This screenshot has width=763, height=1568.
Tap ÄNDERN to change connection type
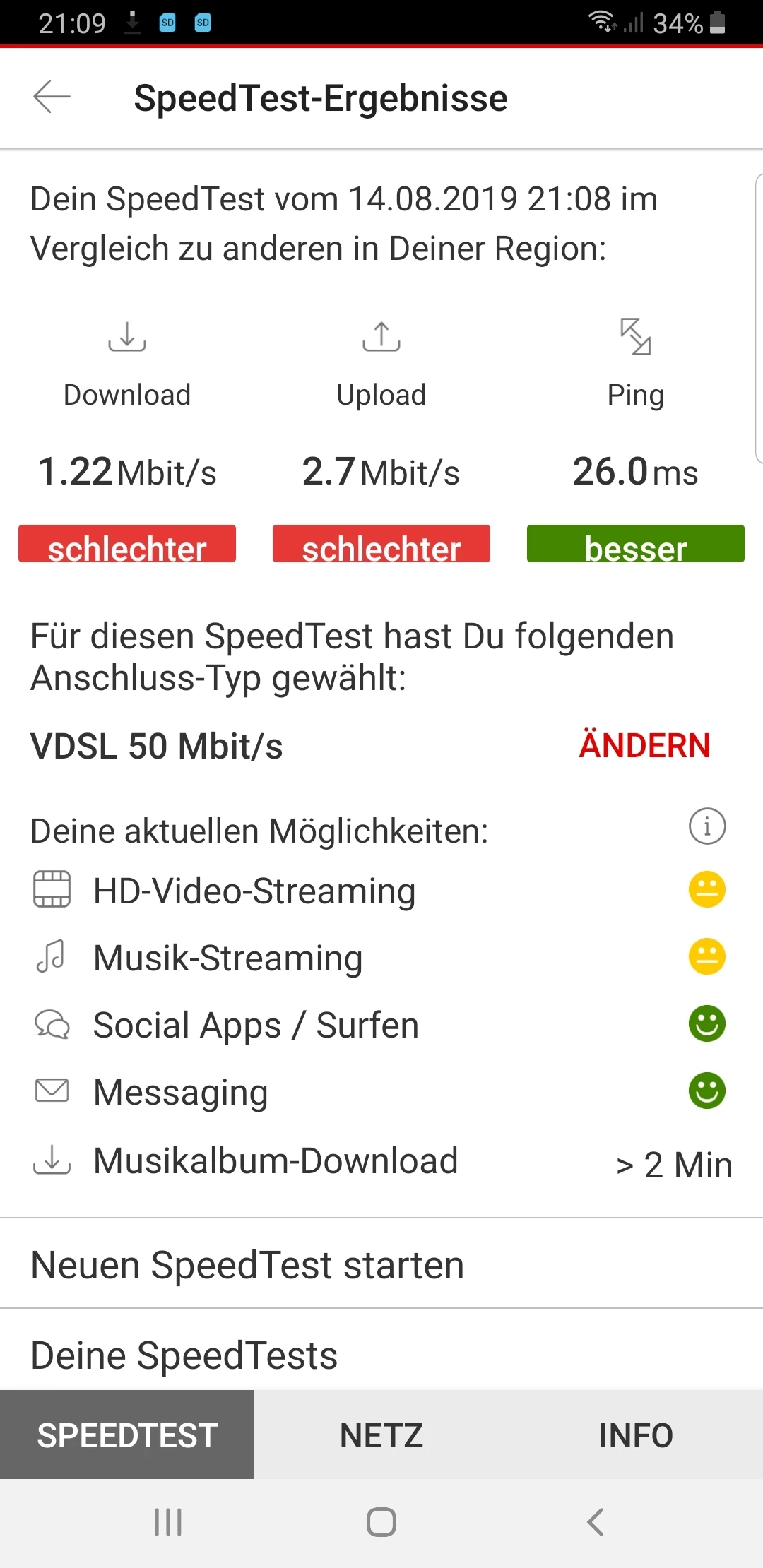click(x=644, y=746)
